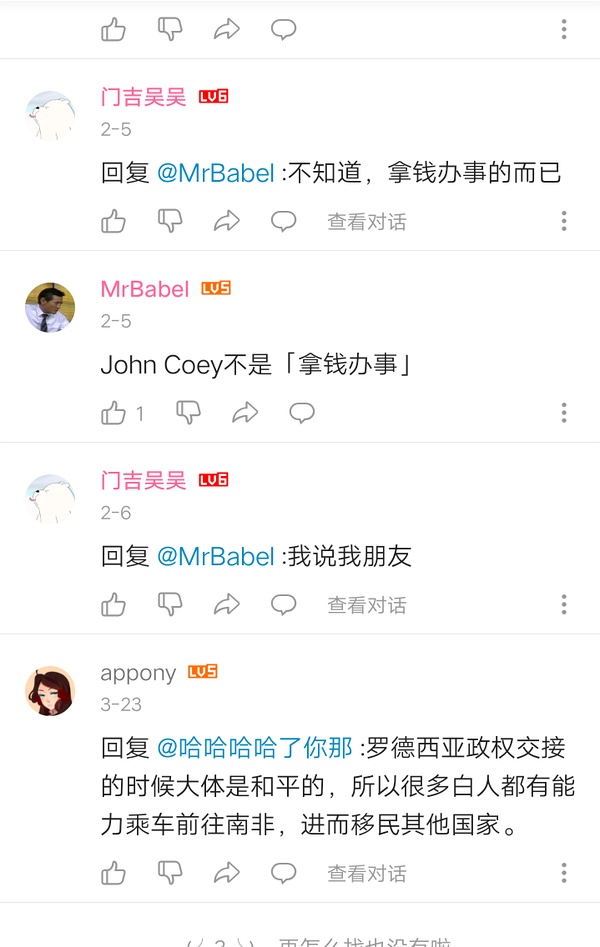View conversation for 我说我朋友 reply

tap(367, 605)
